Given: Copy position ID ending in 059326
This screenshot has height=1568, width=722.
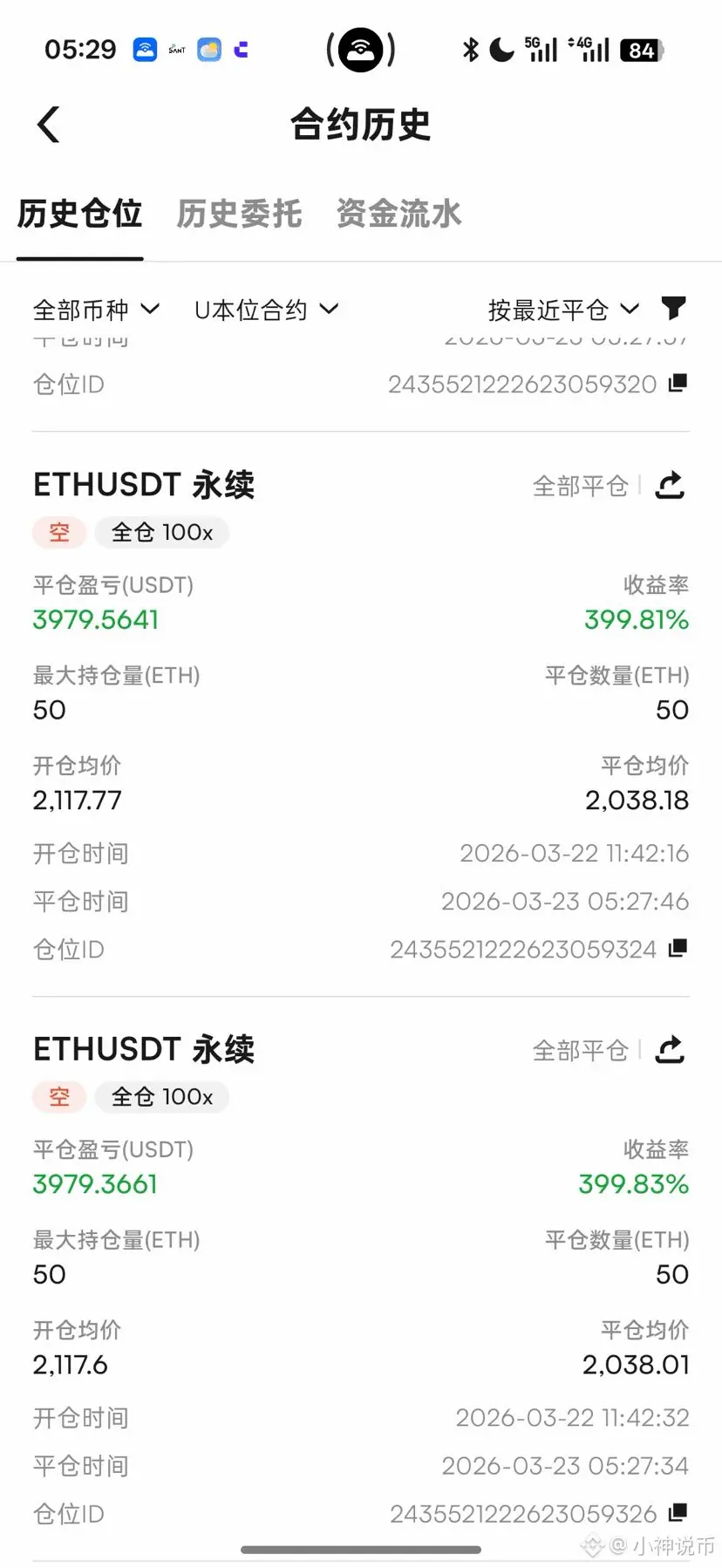Looking at the screenshot, I should 678,1512.
